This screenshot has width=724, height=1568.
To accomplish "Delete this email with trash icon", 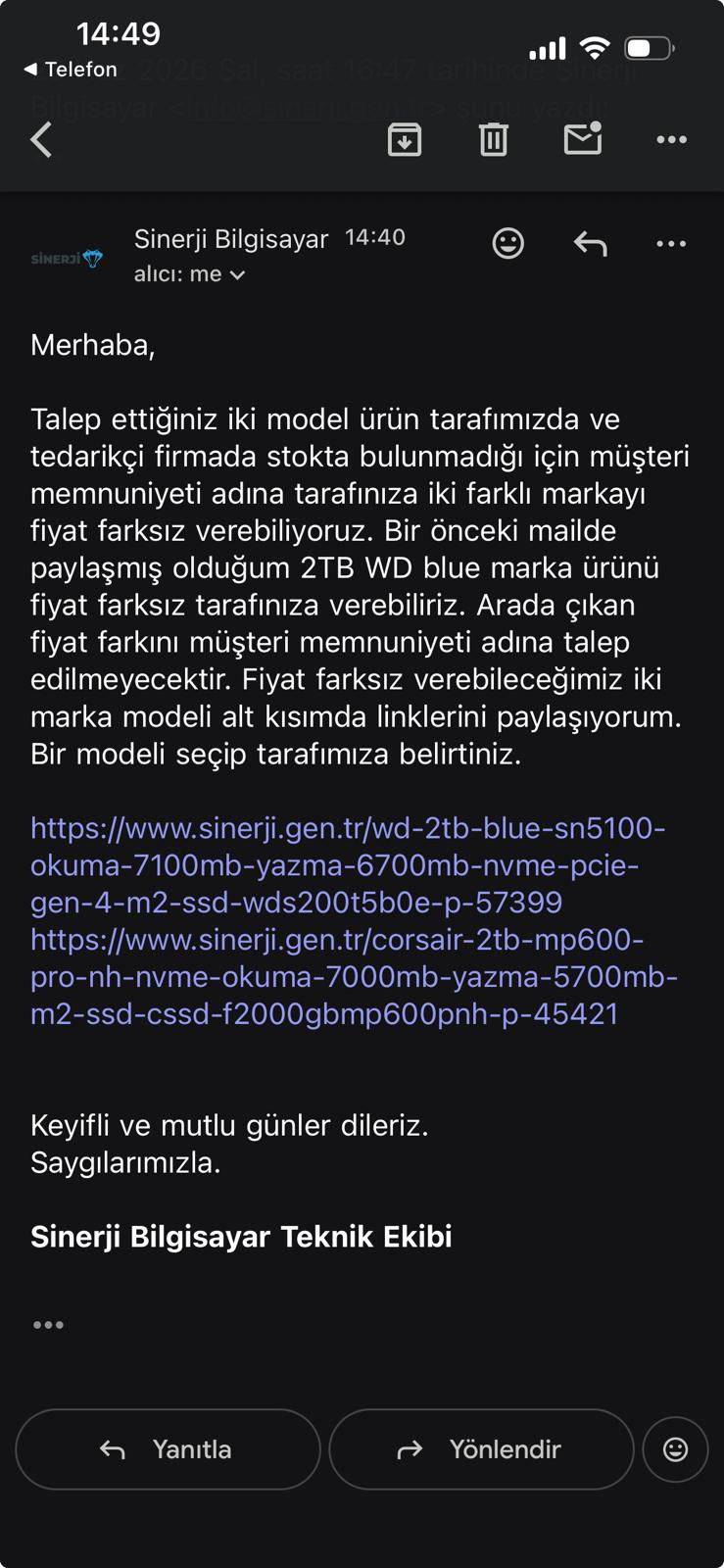I will 494,140.
